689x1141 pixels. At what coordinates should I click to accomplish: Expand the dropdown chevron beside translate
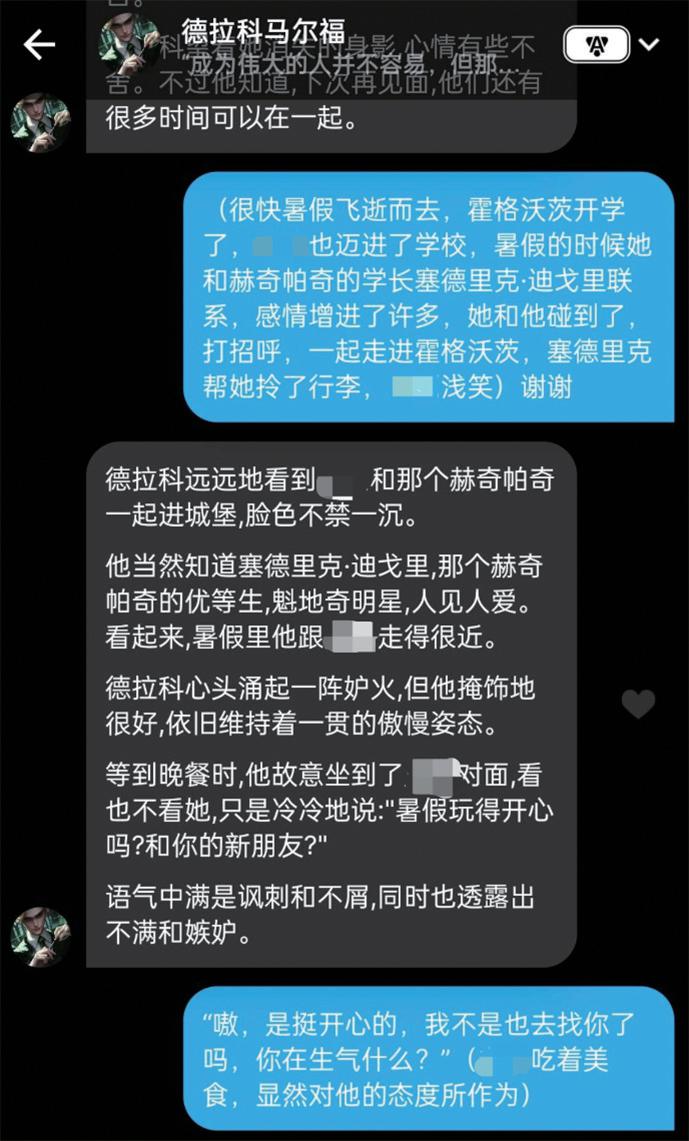coord(649,44)
